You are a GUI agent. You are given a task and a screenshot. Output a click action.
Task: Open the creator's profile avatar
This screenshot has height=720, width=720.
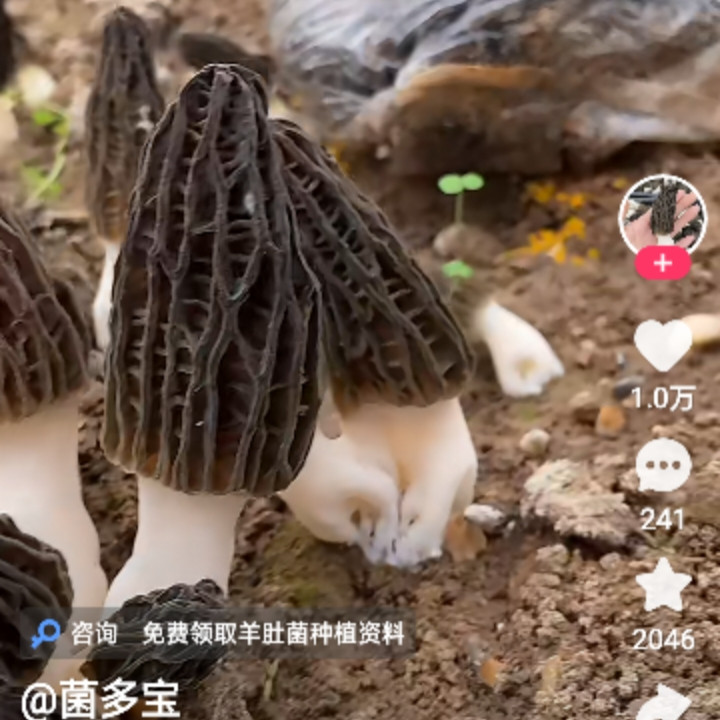[662, 214]
